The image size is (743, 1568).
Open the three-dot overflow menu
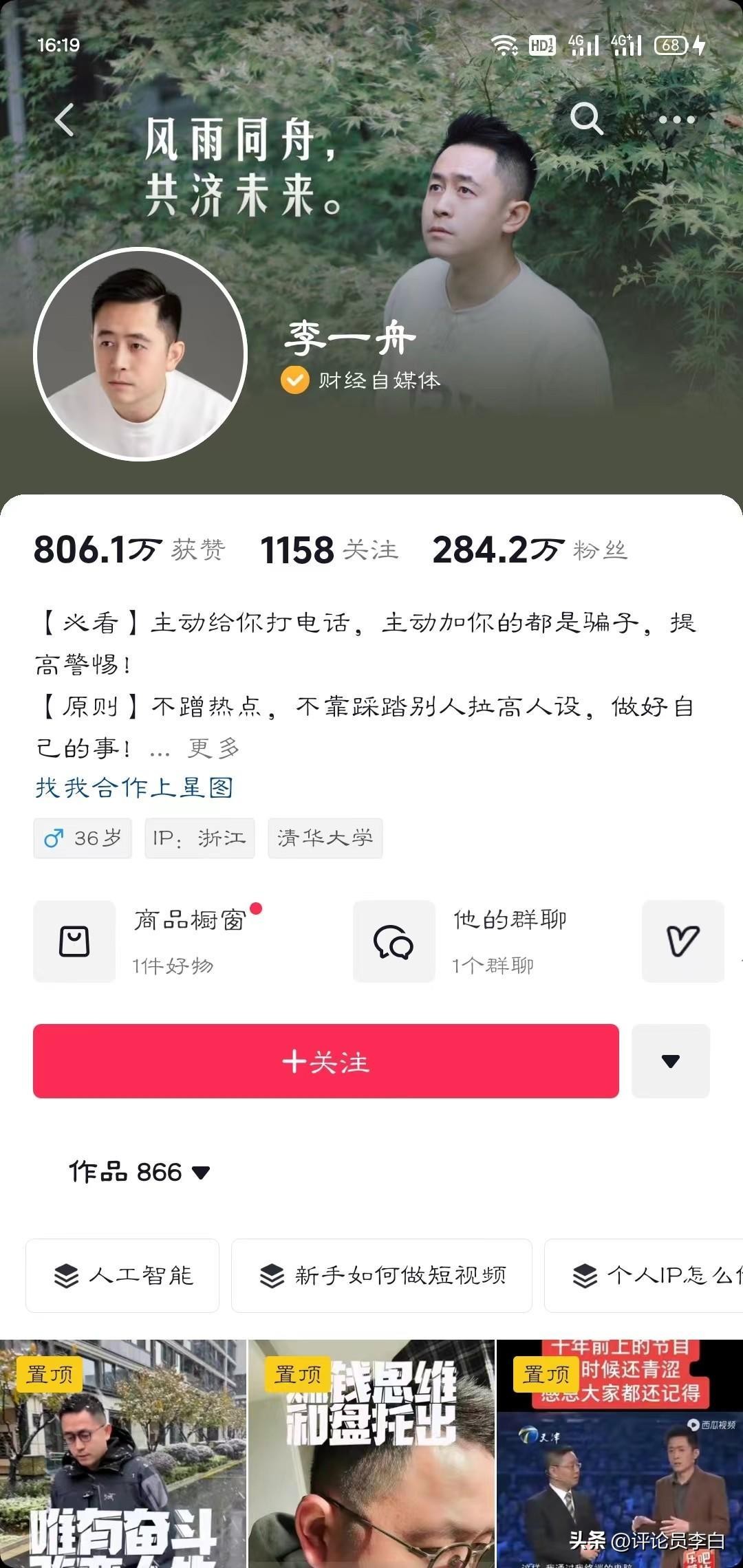pyautogui.click(x=677, y=120)
